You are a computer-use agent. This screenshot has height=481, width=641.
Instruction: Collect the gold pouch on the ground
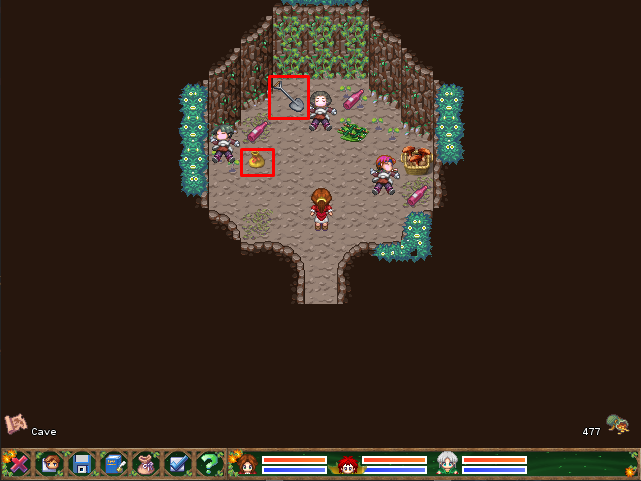pos(257,161)
